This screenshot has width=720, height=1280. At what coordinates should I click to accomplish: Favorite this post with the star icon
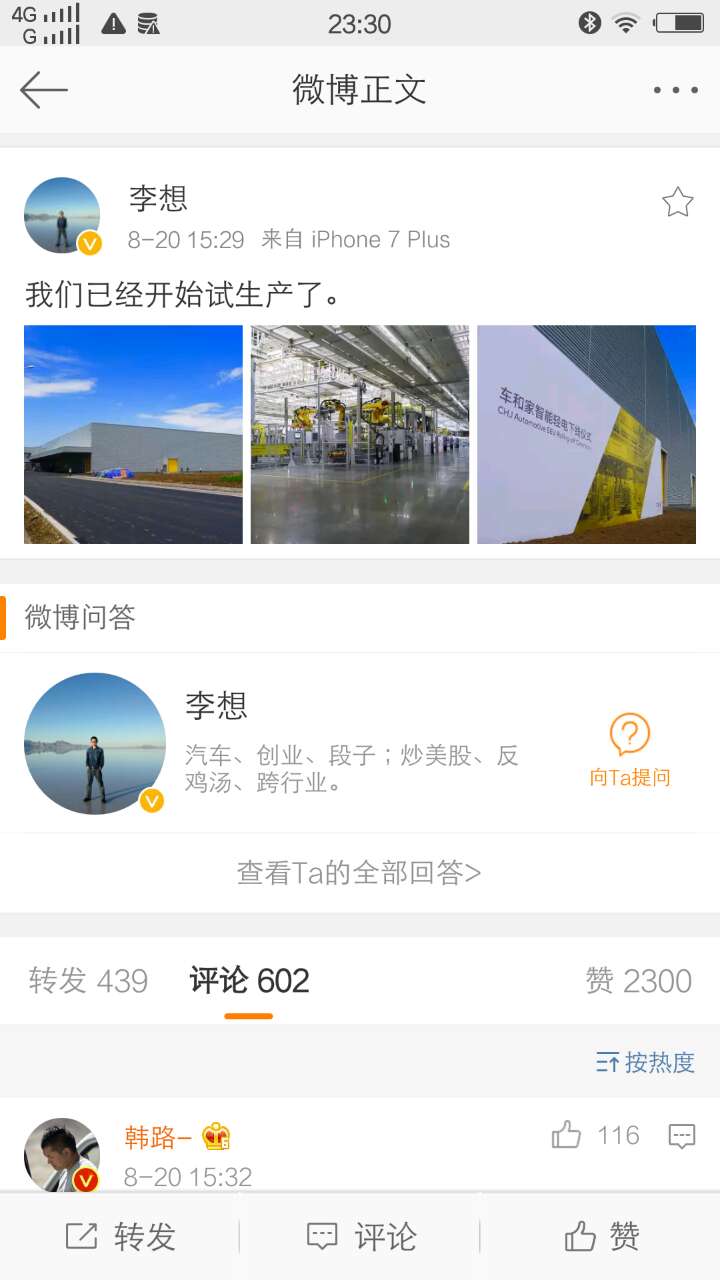click(x=677, y=203)
